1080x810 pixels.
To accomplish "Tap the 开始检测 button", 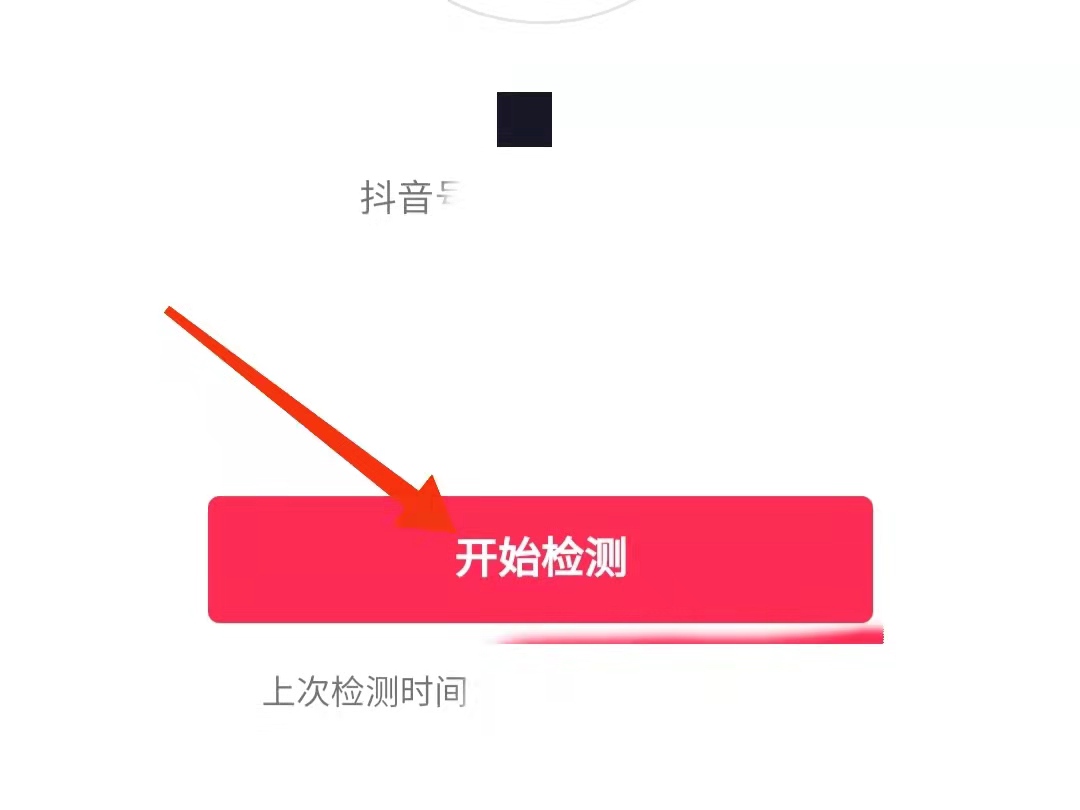I will [540, 559].
